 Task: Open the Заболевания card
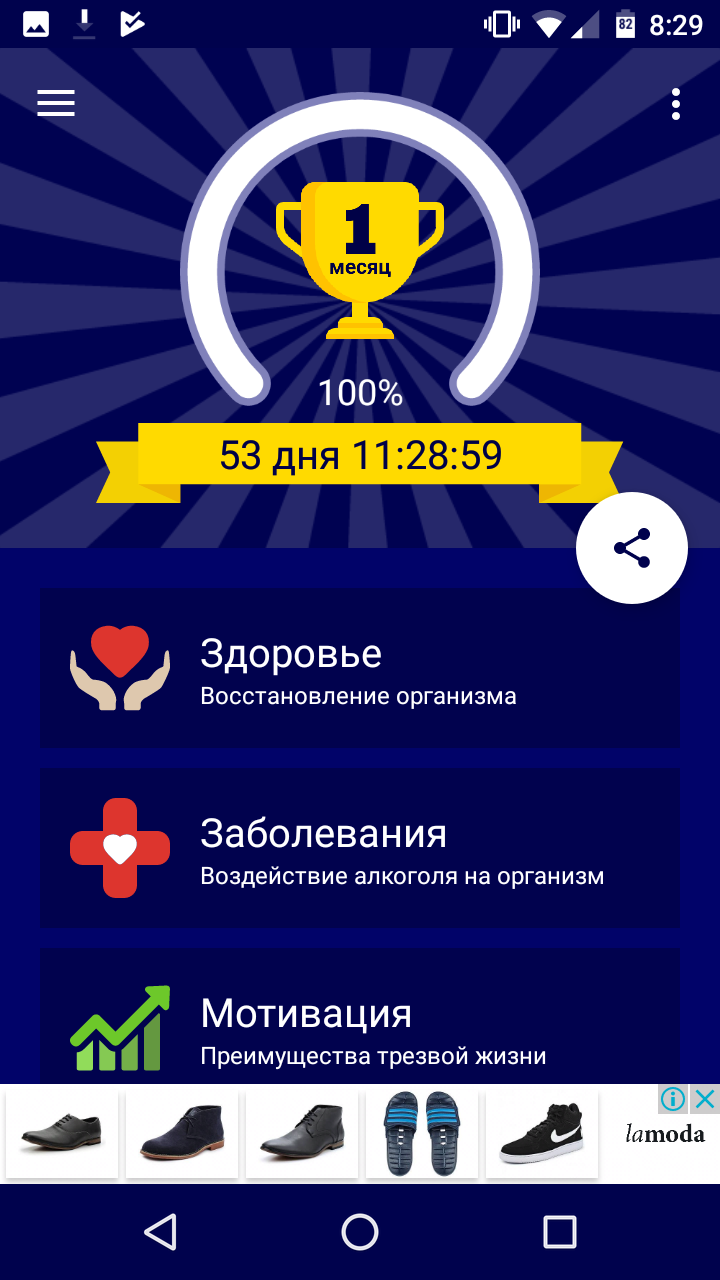(x=360, y=847)
